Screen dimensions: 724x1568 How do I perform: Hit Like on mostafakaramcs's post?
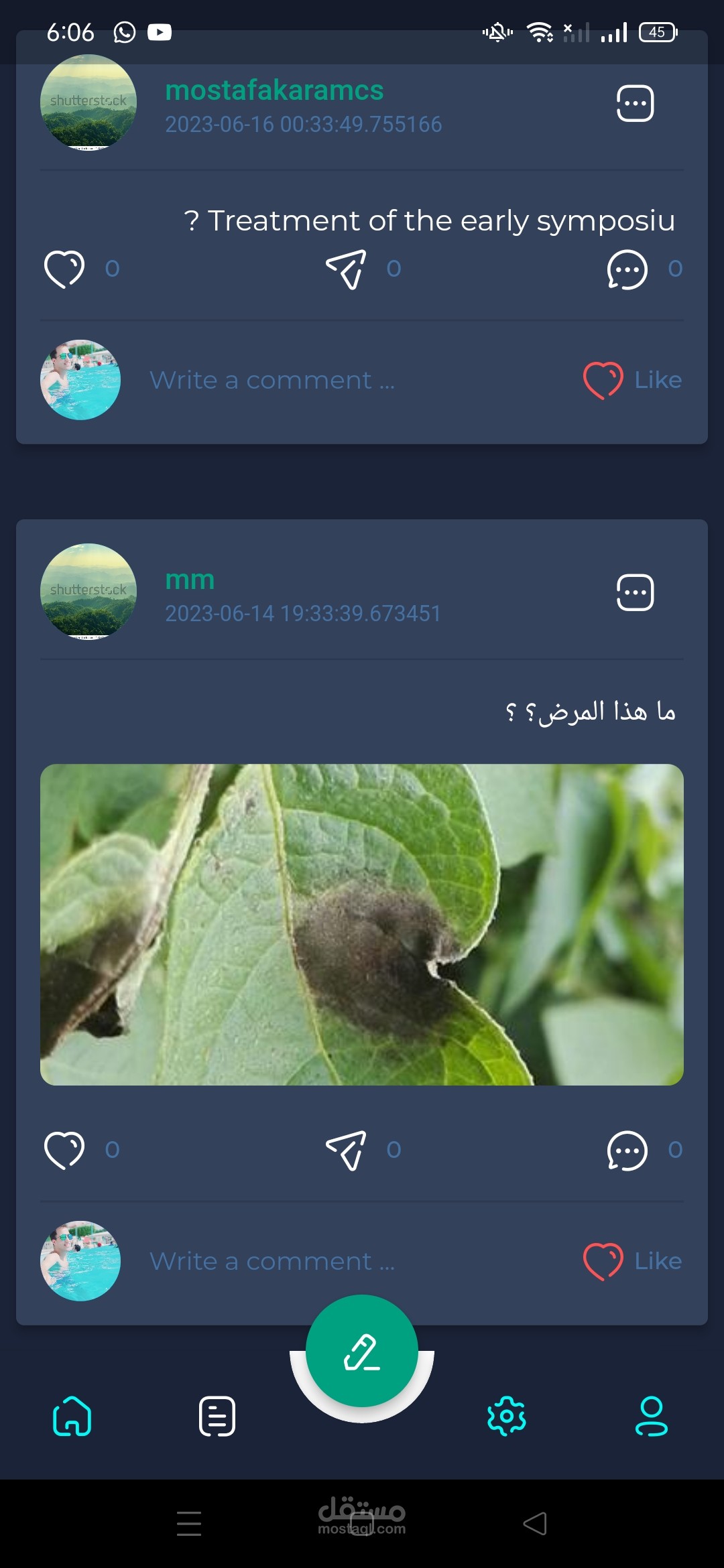[632, 380]
